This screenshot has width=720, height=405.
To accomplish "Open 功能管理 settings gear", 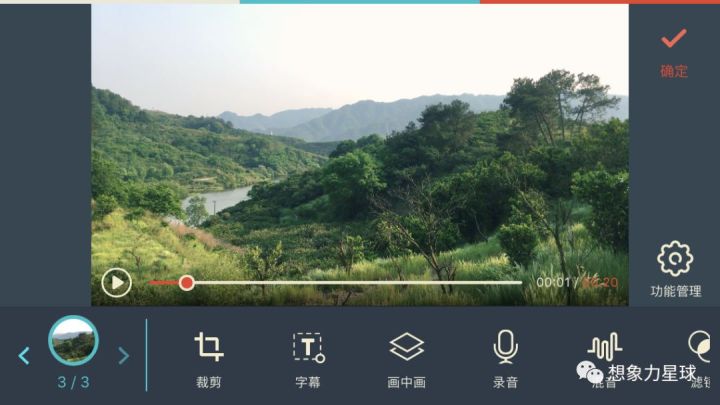I will pos(675,268).
